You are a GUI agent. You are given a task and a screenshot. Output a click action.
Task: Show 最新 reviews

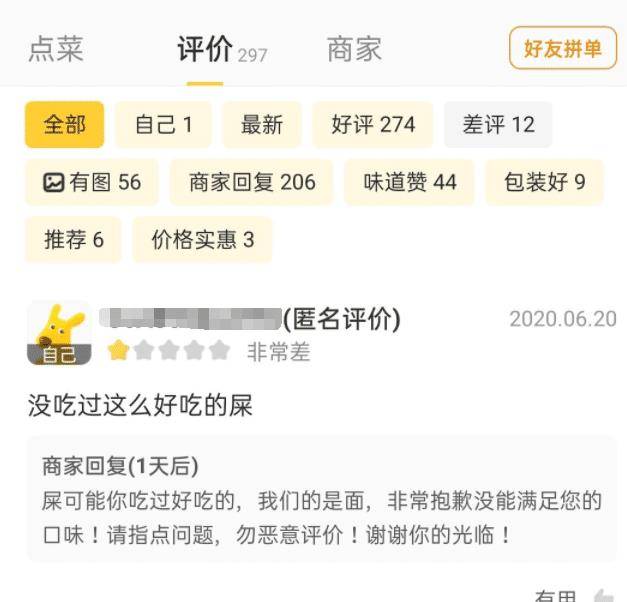[262, 125]
